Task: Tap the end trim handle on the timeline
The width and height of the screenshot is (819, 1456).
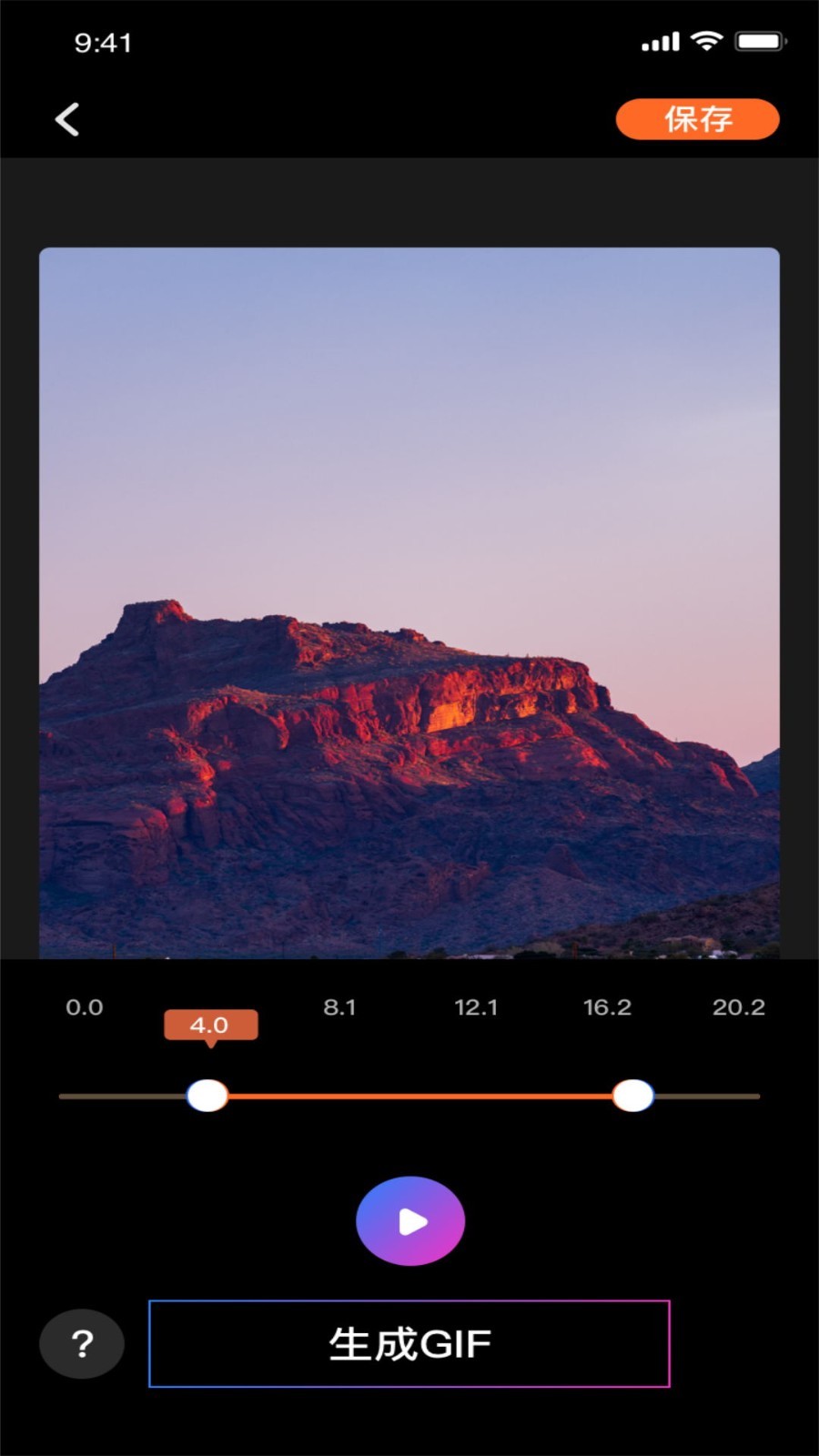Action: pyautogui.click(x=632, y=1096)
